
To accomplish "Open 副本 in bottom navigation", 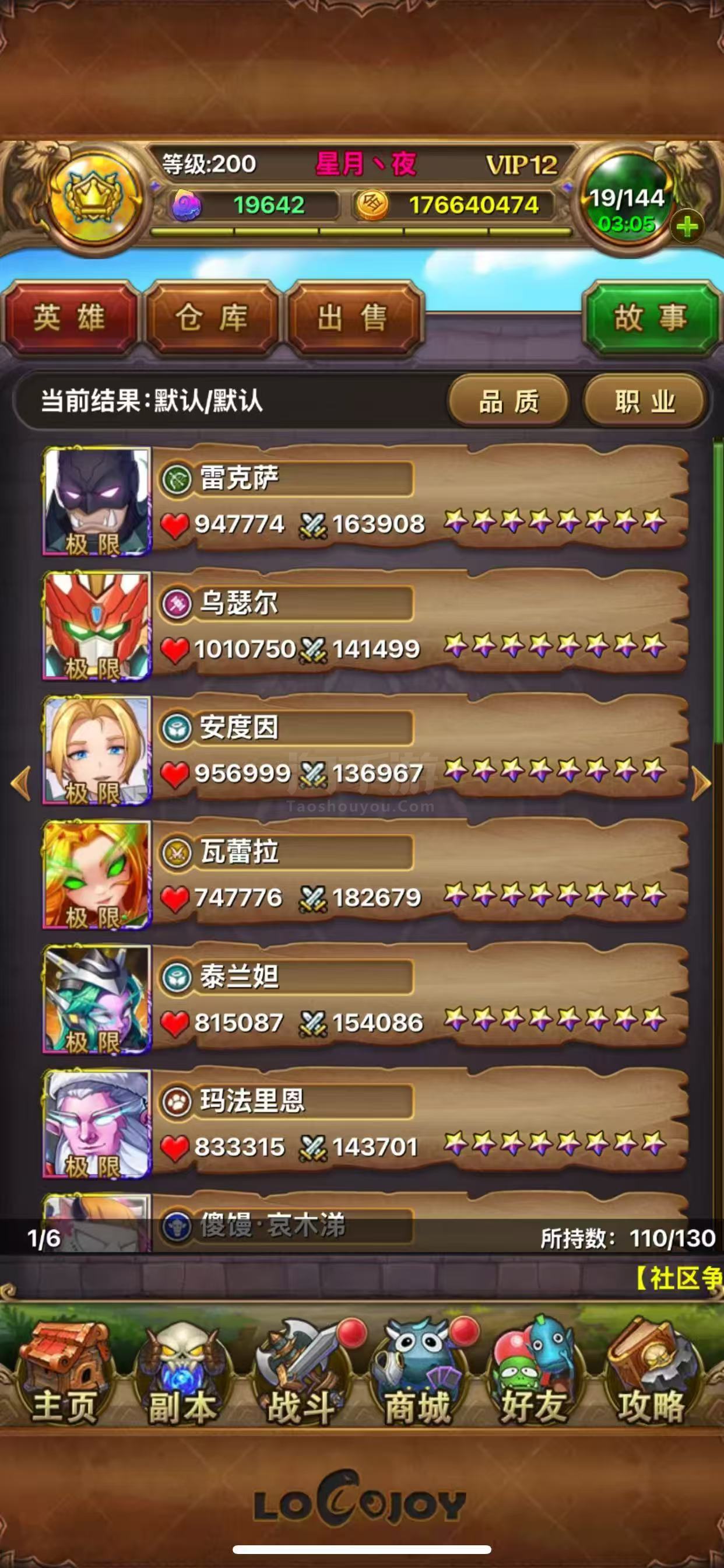I will [181, 1375].
